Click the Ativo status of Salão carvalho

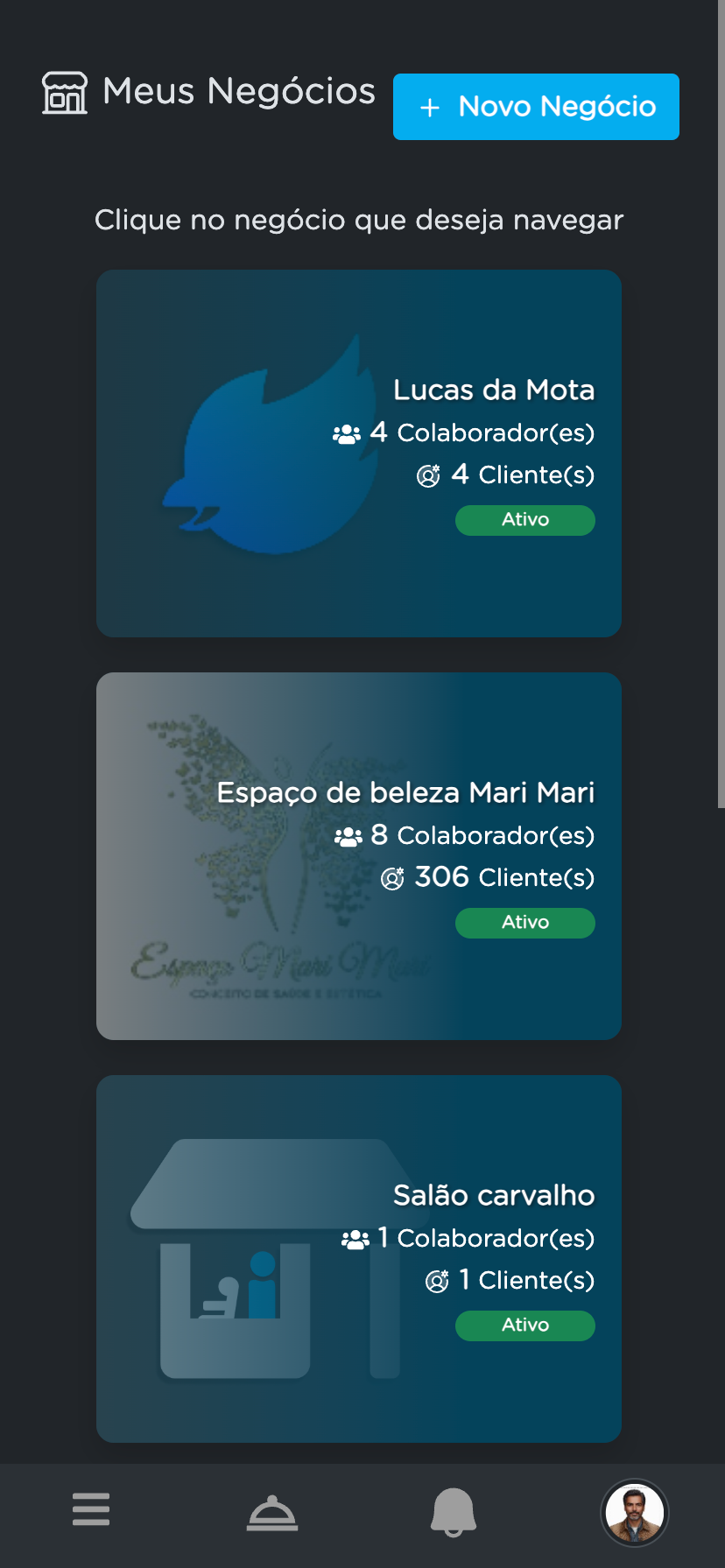pos(524,1325)
